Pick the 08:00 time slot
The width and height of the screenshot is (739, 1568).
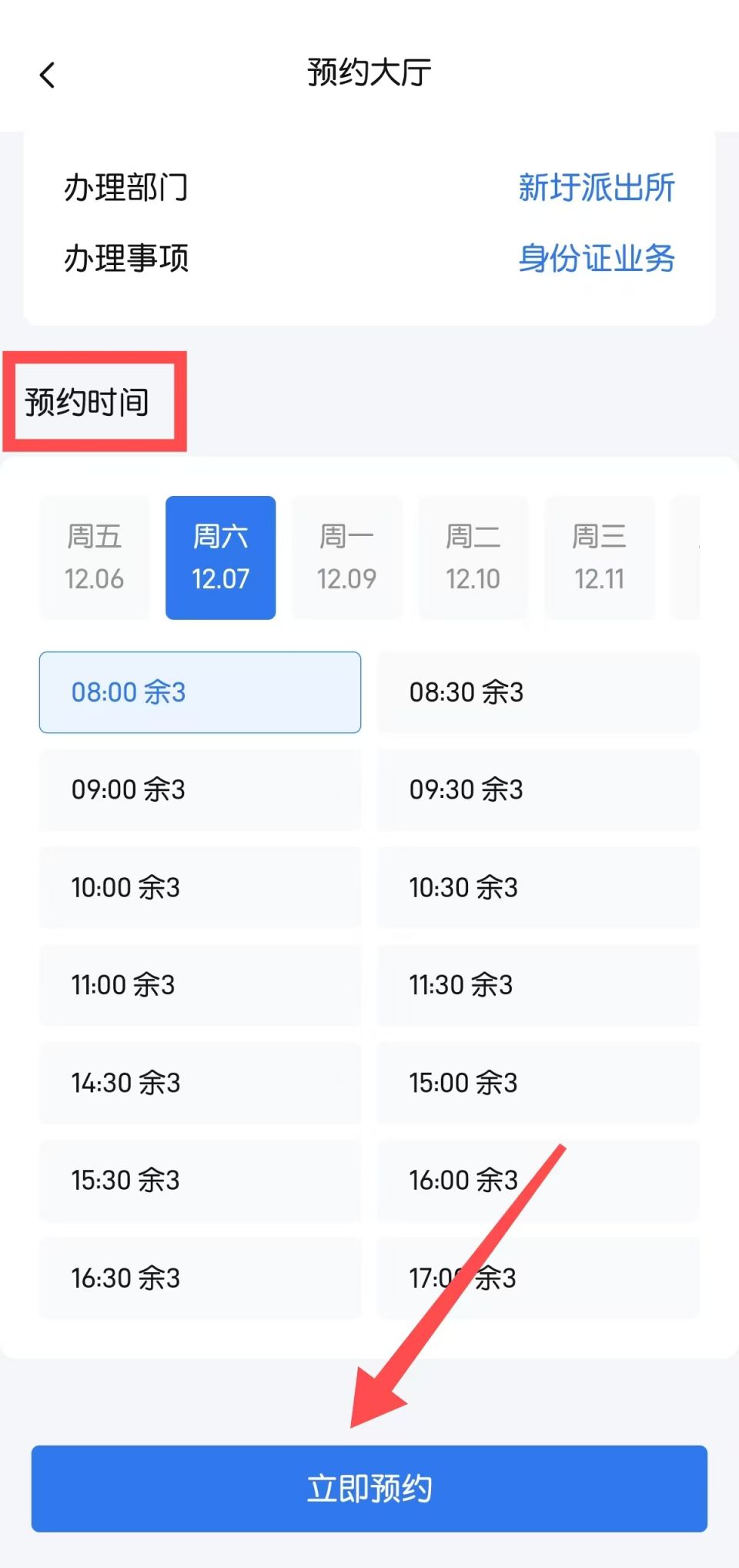[x=200, y=692]
